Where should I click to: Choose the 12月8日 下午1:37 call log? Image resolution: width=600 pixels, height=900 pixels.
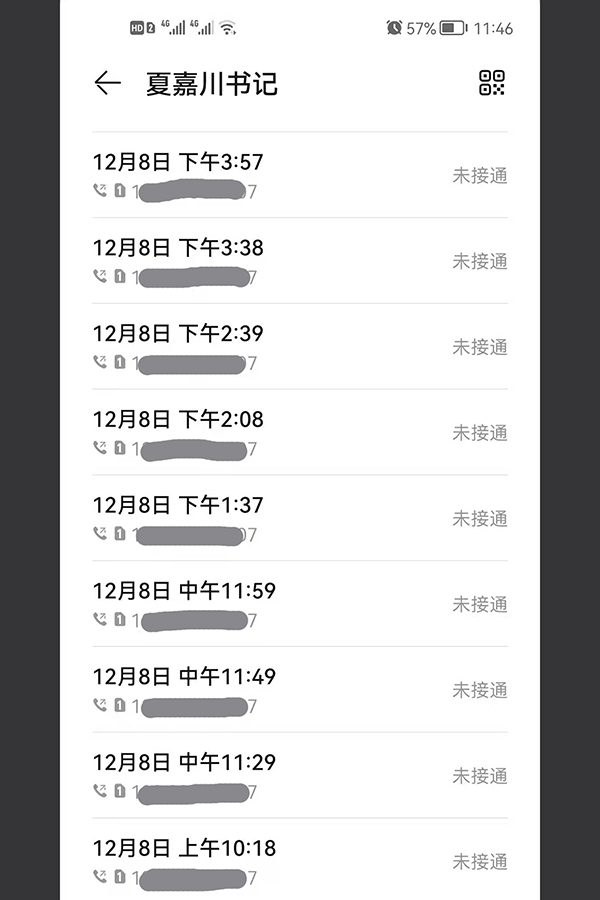299,519
